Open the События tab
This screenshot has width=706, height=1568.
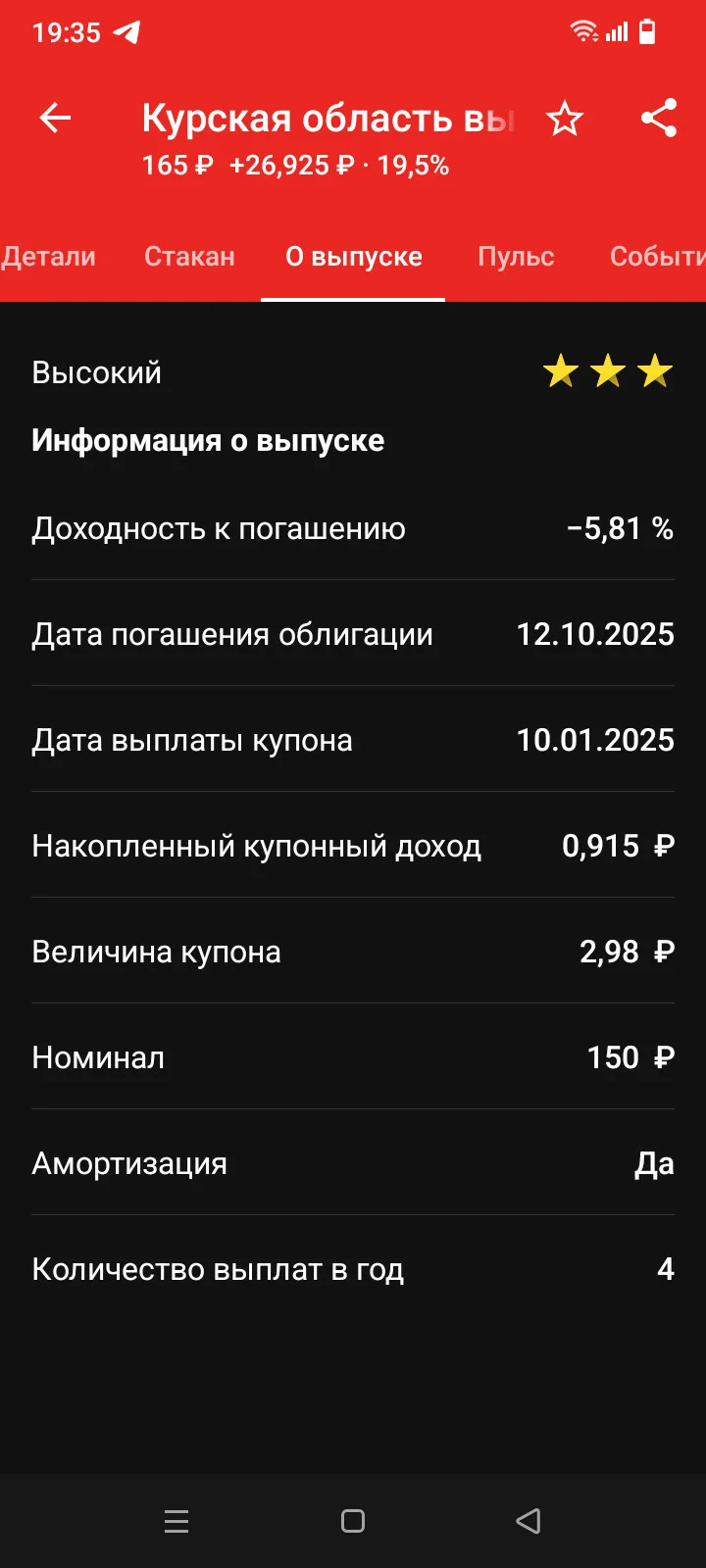point(657,257)
